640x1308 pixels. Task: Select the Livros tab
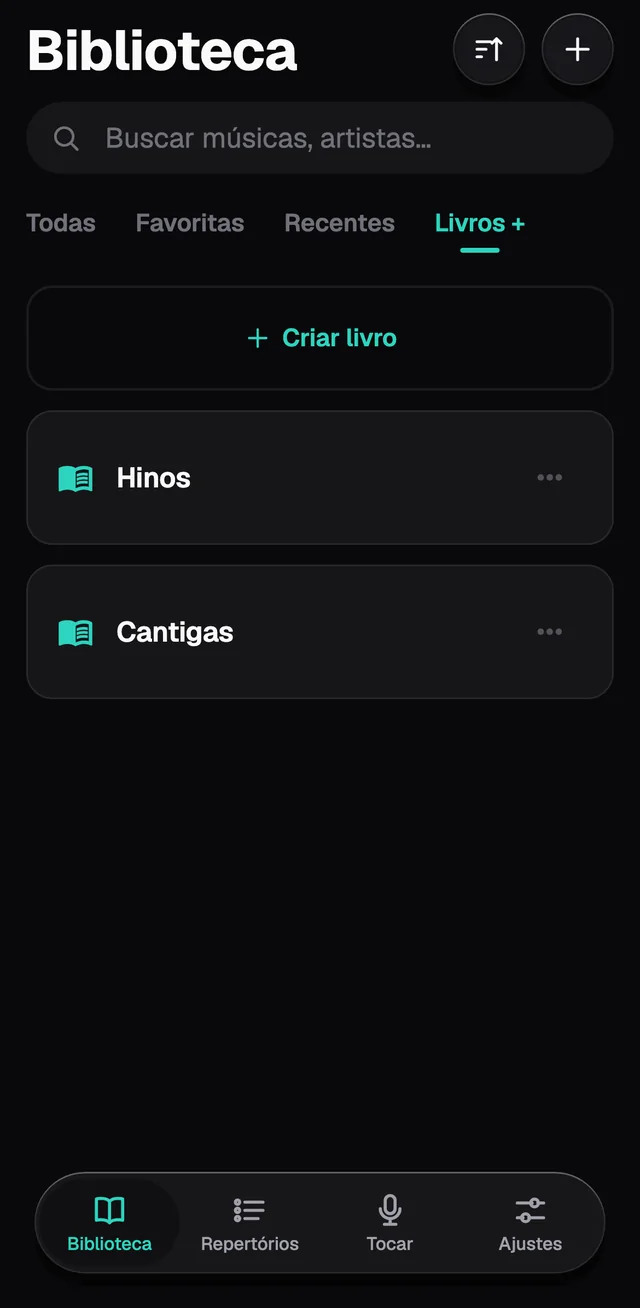(480, 223)
